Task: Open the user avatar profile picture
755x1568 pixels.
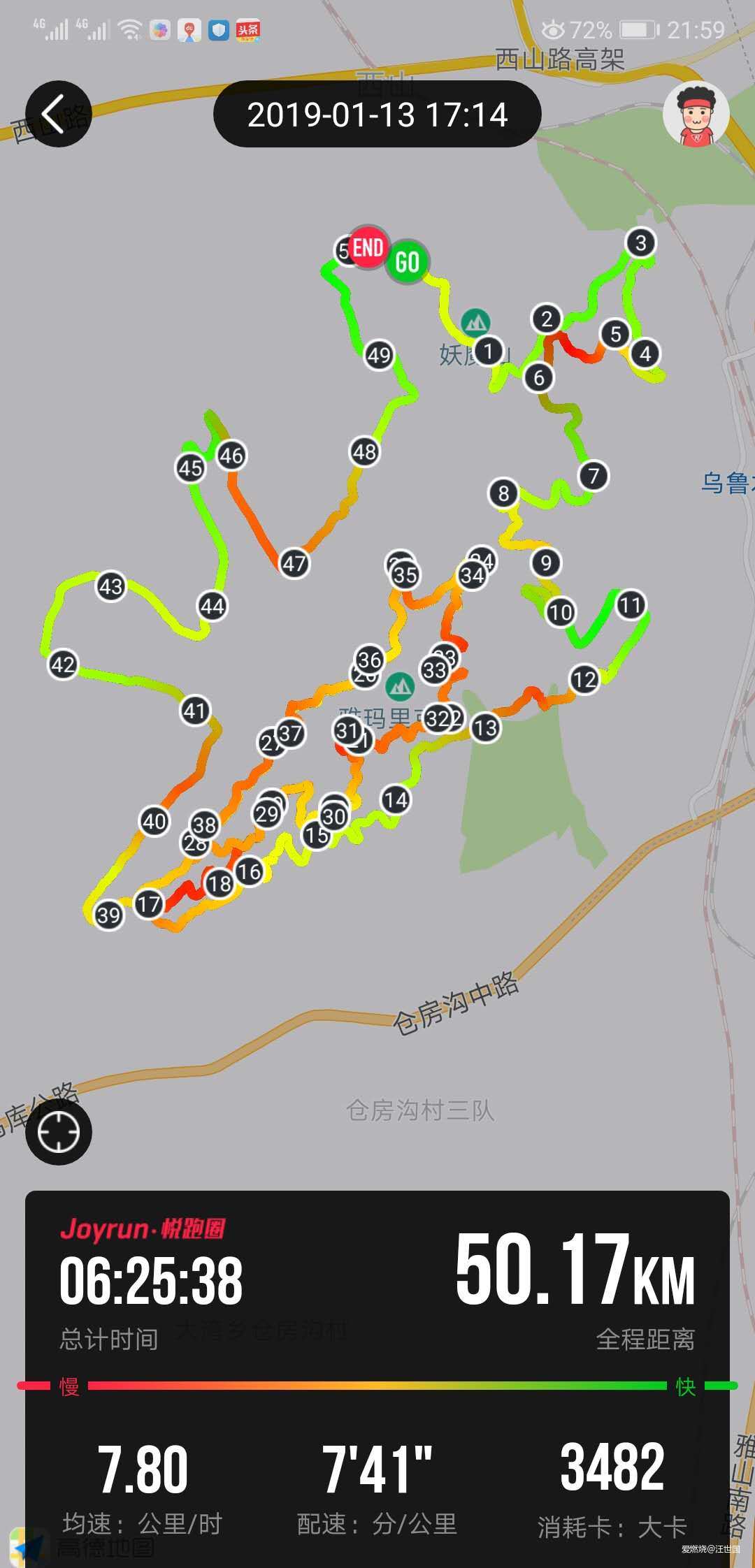Action: [694, 114]
